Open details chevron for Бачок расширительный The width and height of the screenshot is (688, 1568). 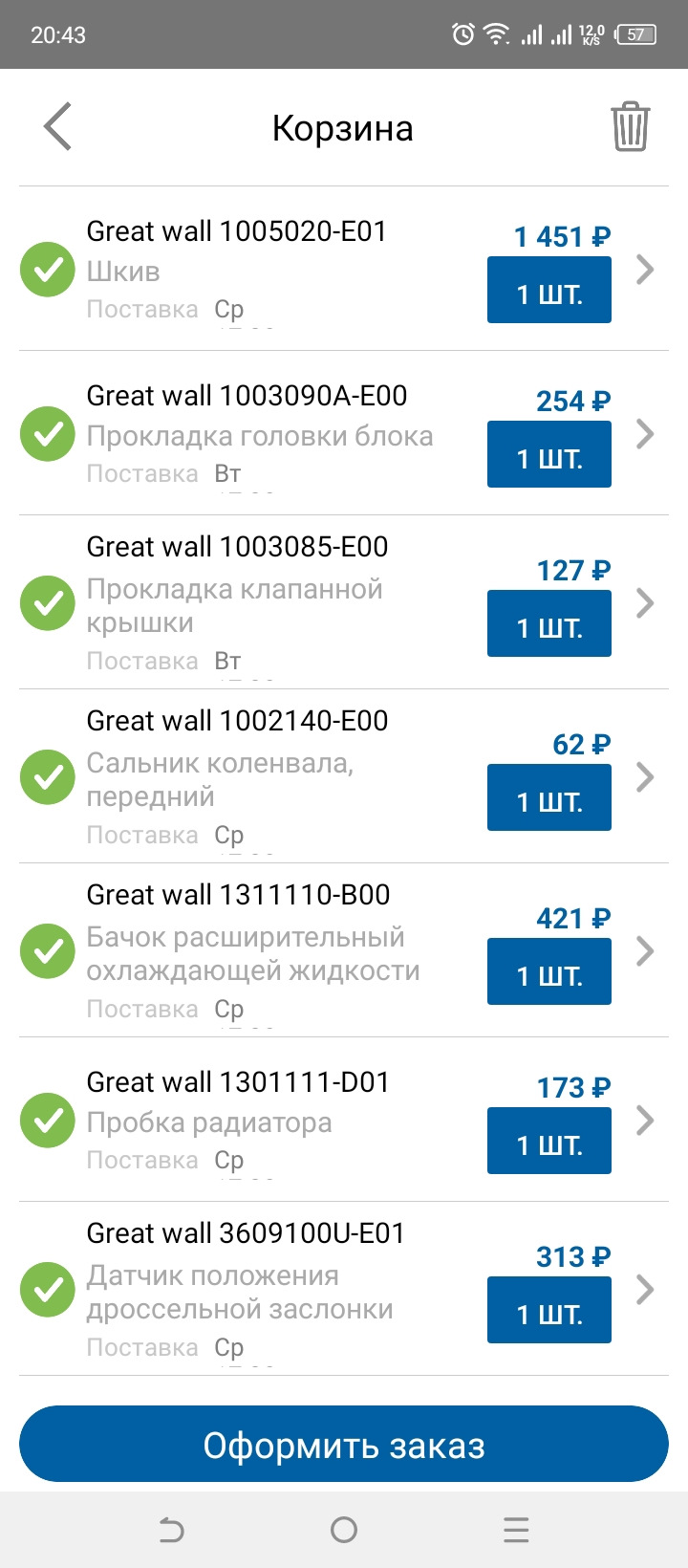(x=645, y=951)
